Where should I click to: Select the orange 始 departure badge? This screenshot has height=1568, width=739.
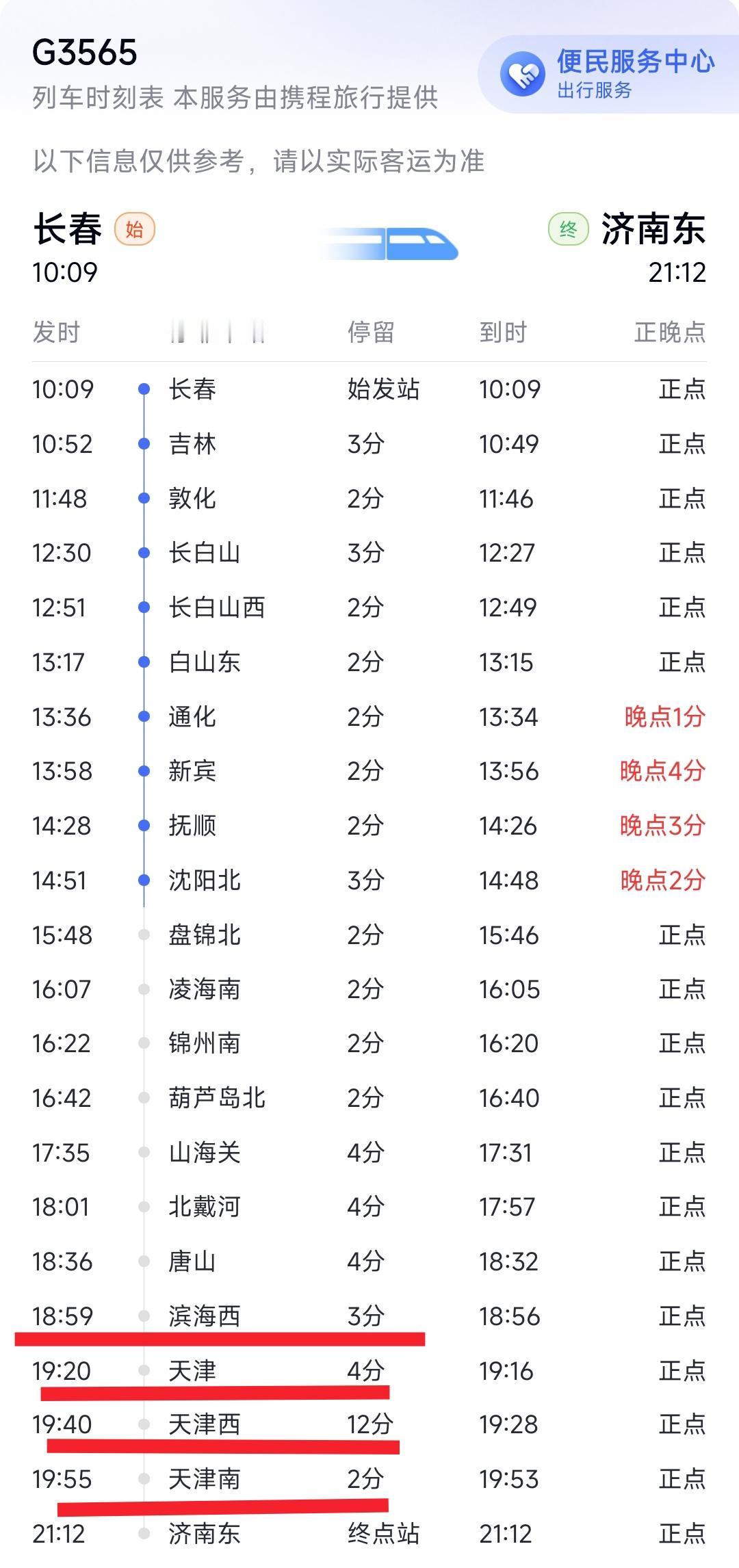135,228
